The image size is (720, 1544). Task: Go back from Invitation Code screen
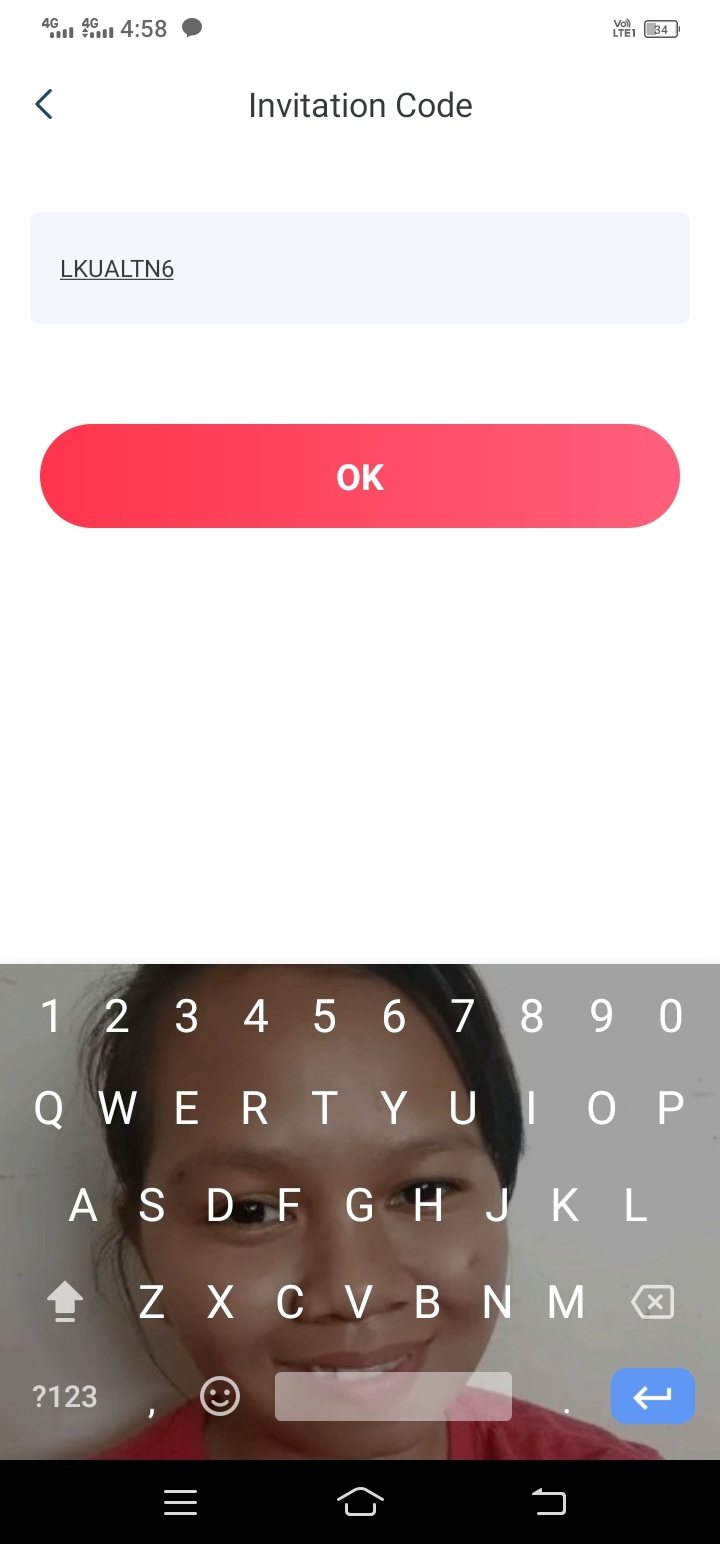(x=44, y=104)
